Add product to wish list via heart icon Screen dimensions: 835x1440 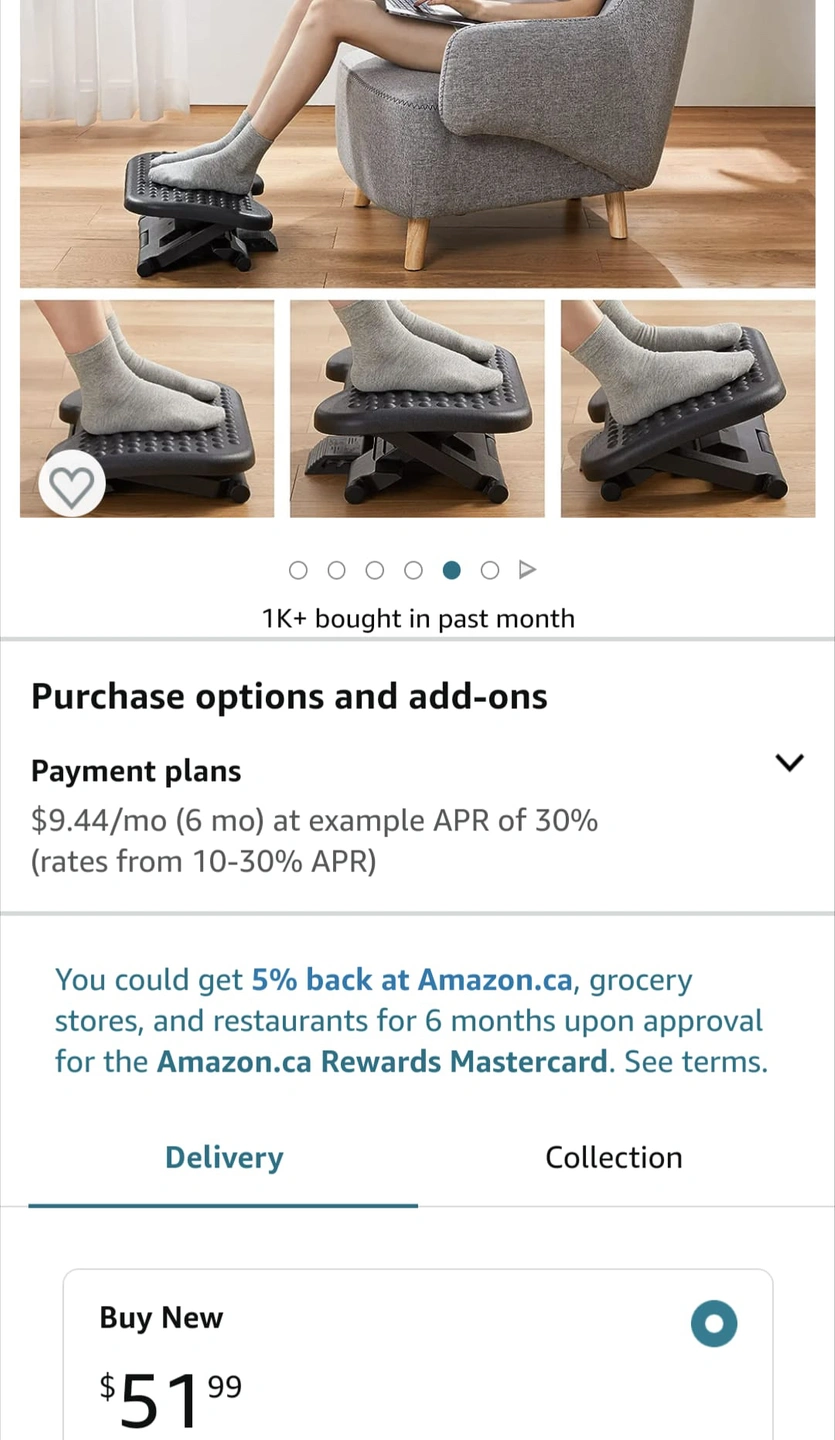72,488
